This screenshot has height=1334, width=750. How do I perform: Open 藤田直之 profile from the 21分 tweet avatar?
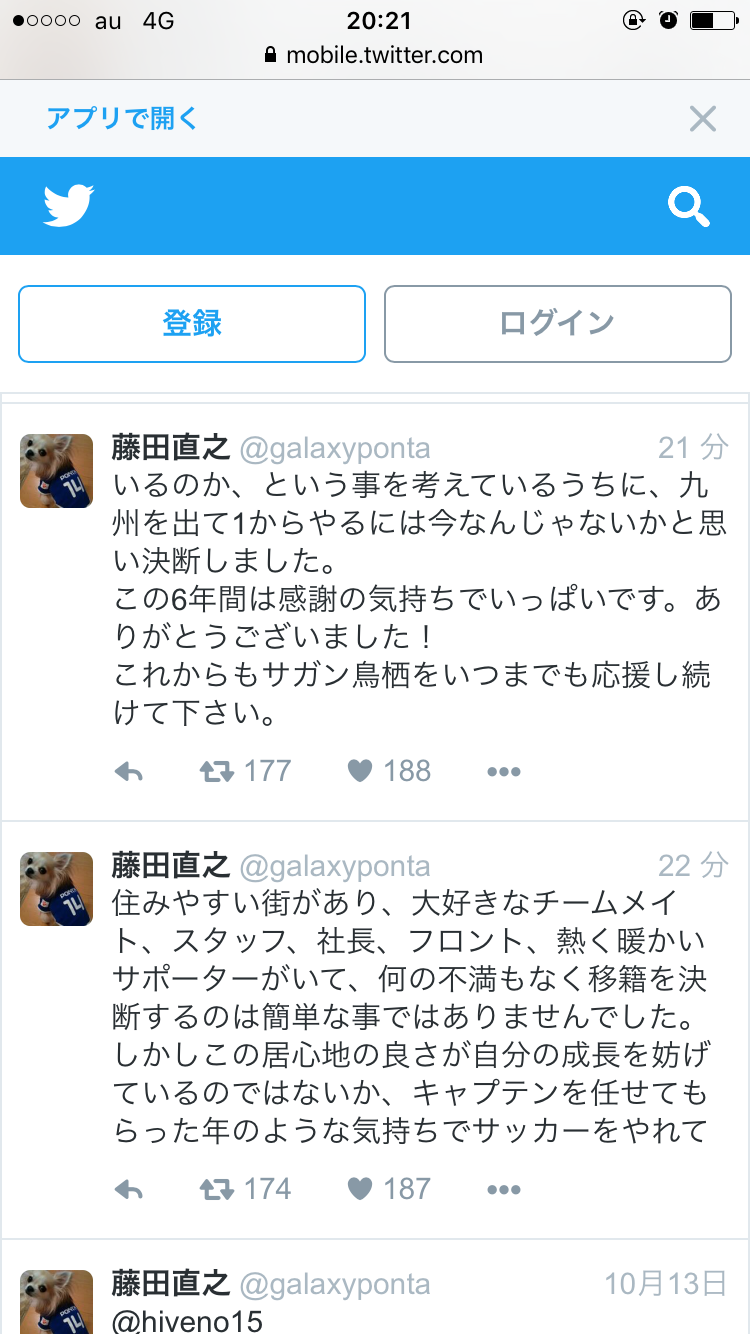coord(57,471)
